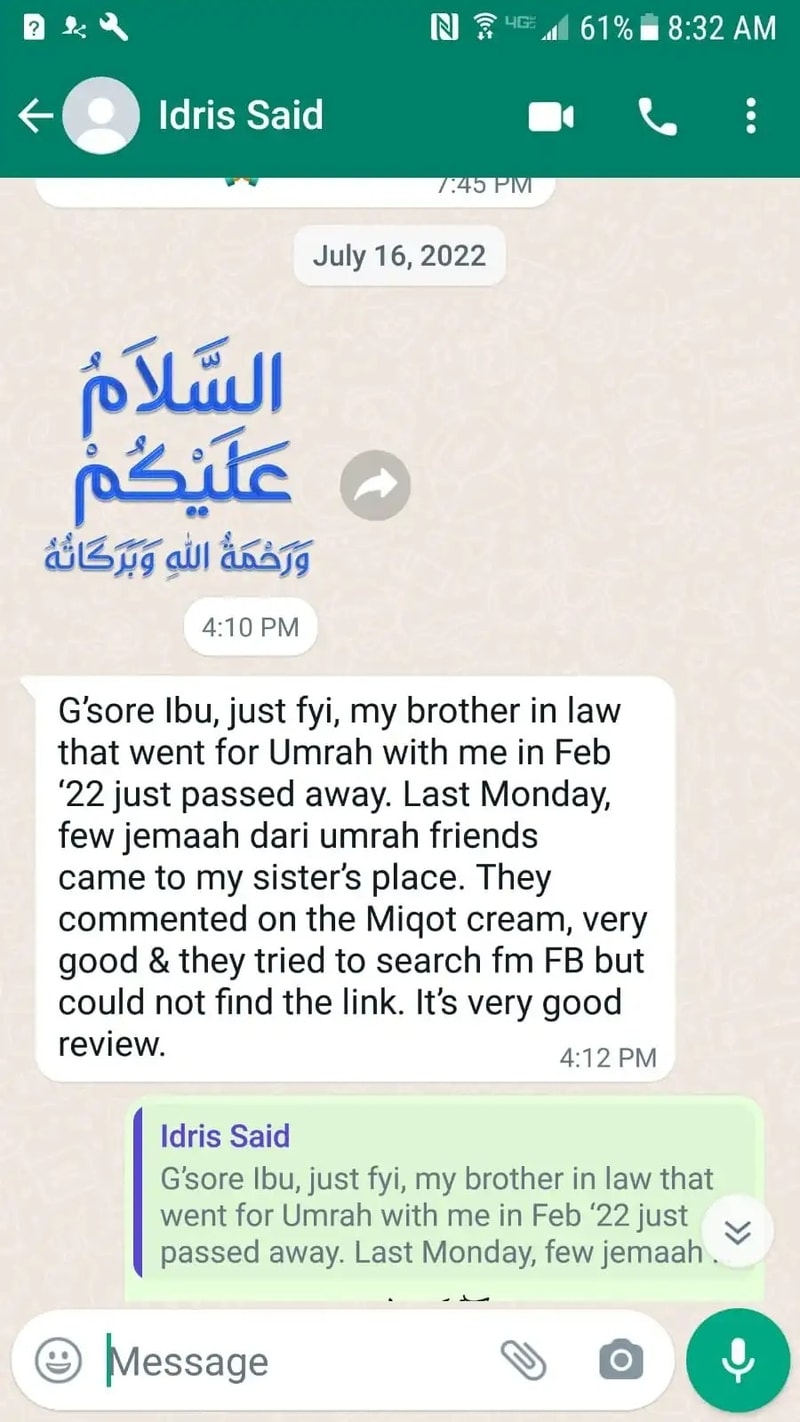Jump to the latest messages

coord(738,1233)
